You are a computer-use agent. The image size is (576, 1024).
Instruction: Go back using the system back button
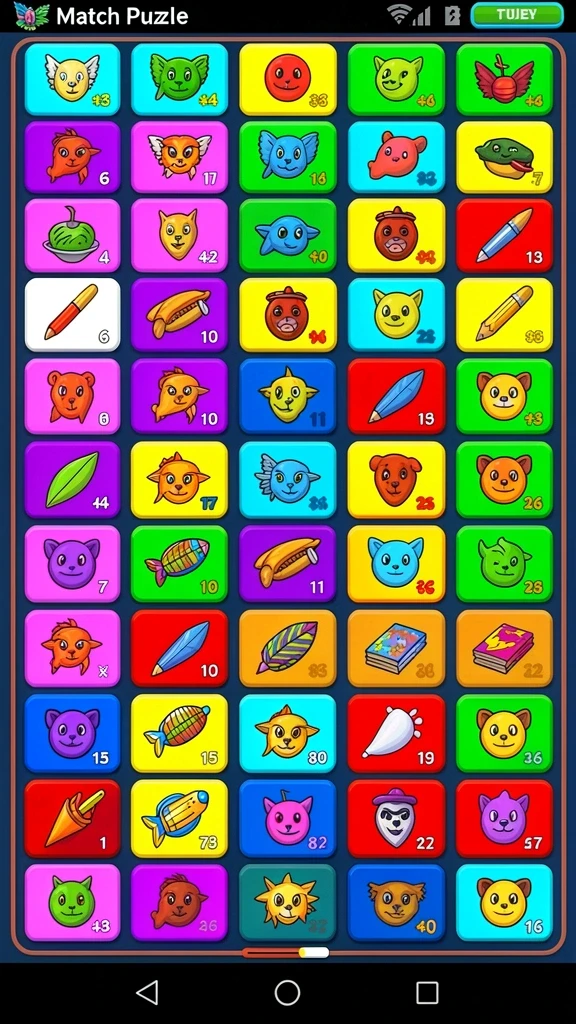[148, 992]
